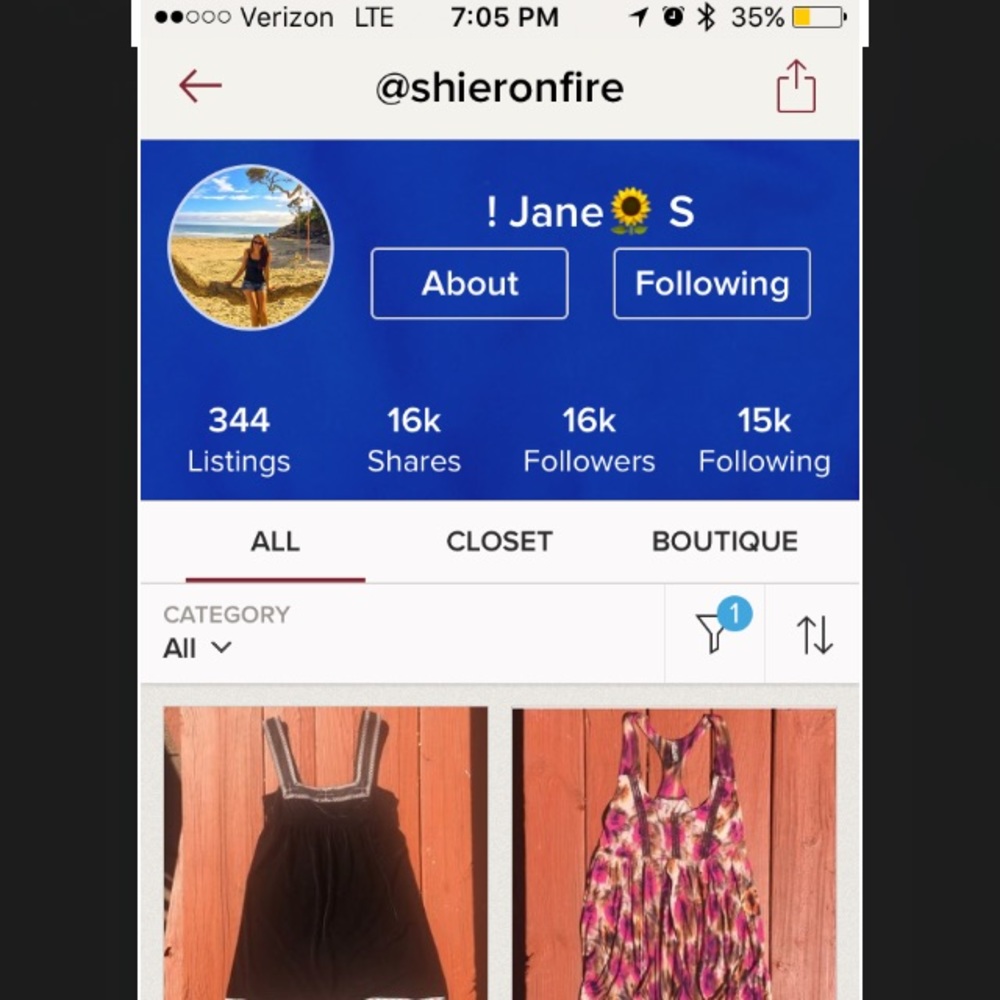Tap the Following button to unfollow
Screen dimensions: 1000x1000
(711, 284)
